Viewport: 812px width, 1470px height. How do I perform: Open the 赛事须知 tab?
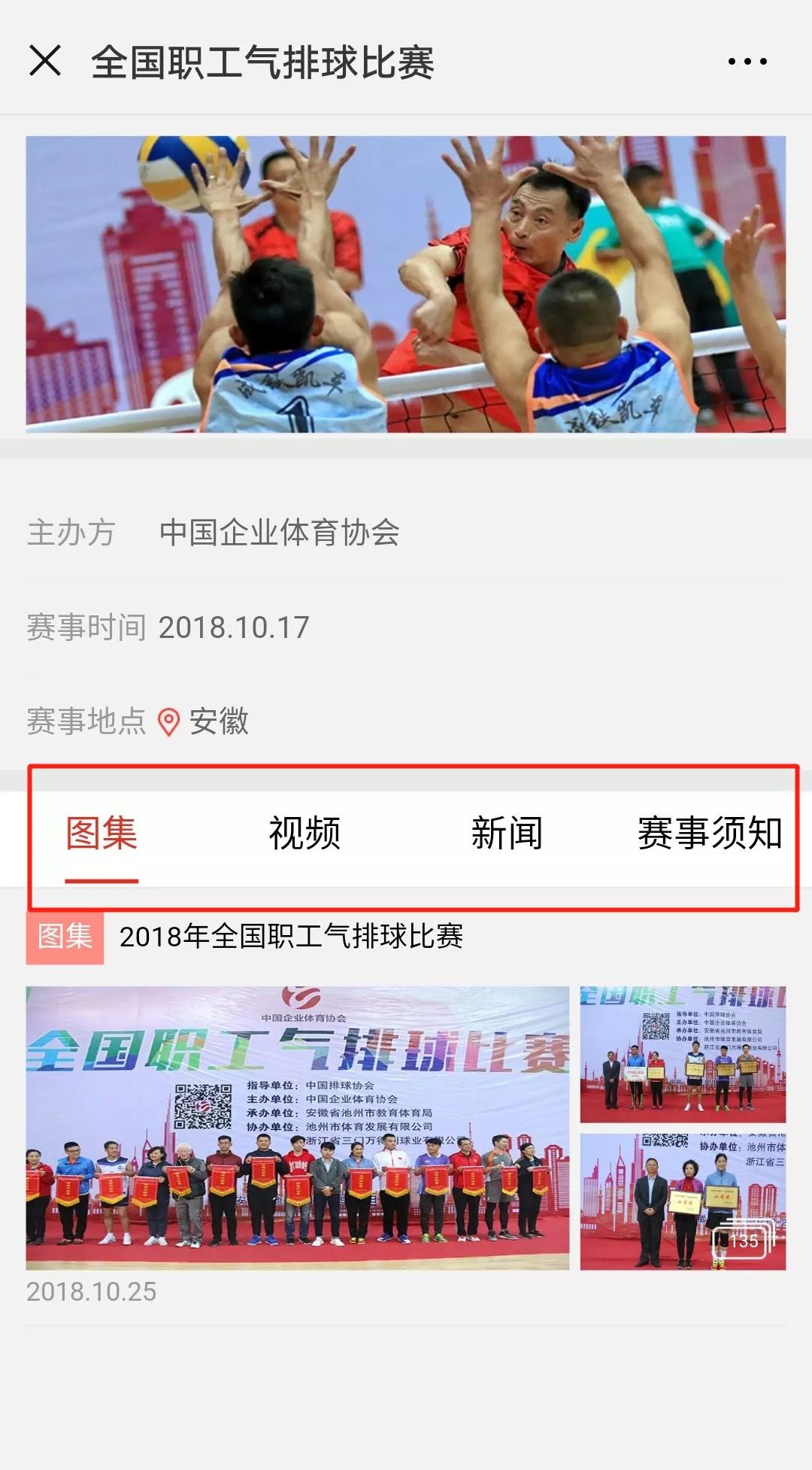[x=710, y=834]
